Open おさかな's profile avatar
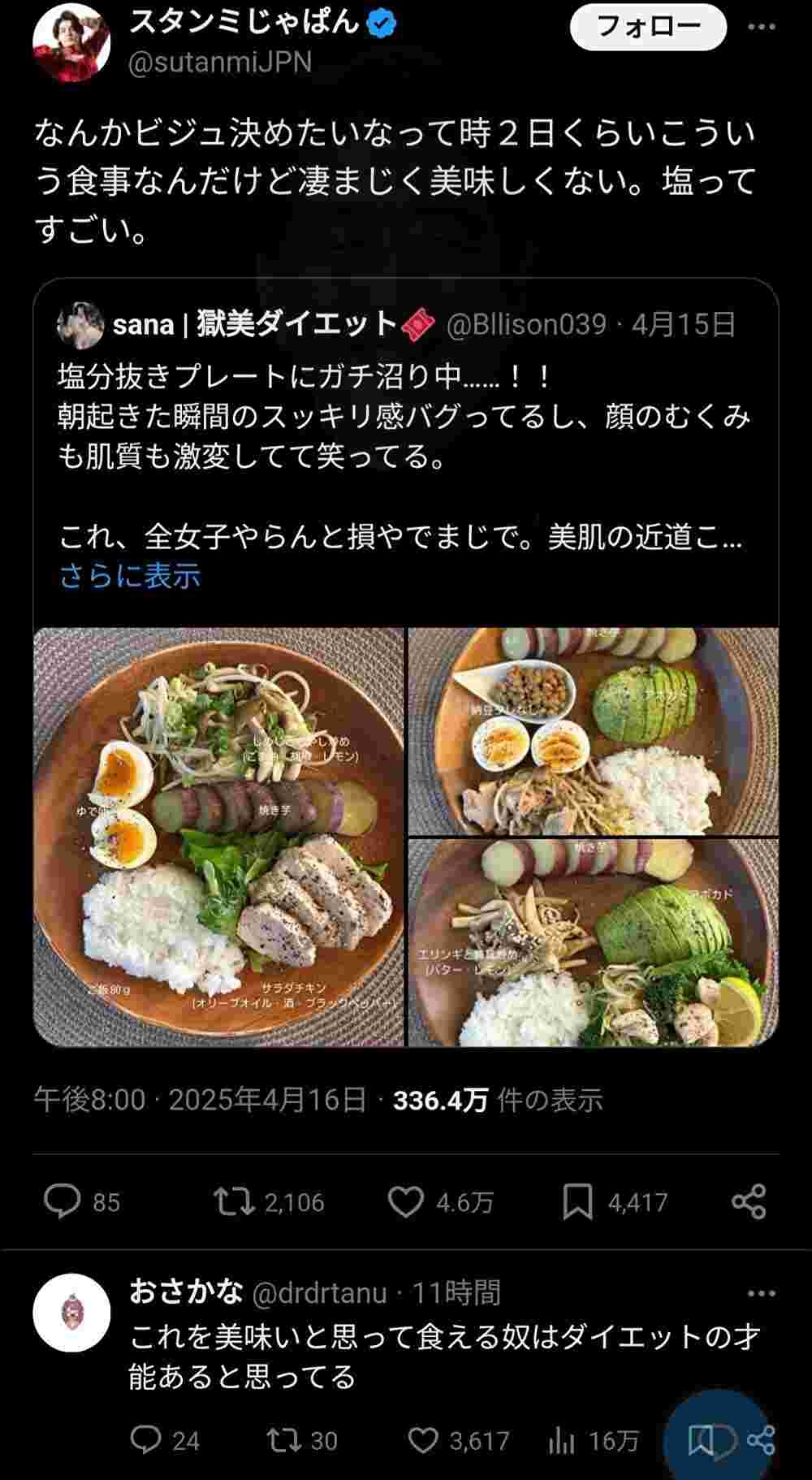Screen dimensions: 812x1480 pos(71,1312)
